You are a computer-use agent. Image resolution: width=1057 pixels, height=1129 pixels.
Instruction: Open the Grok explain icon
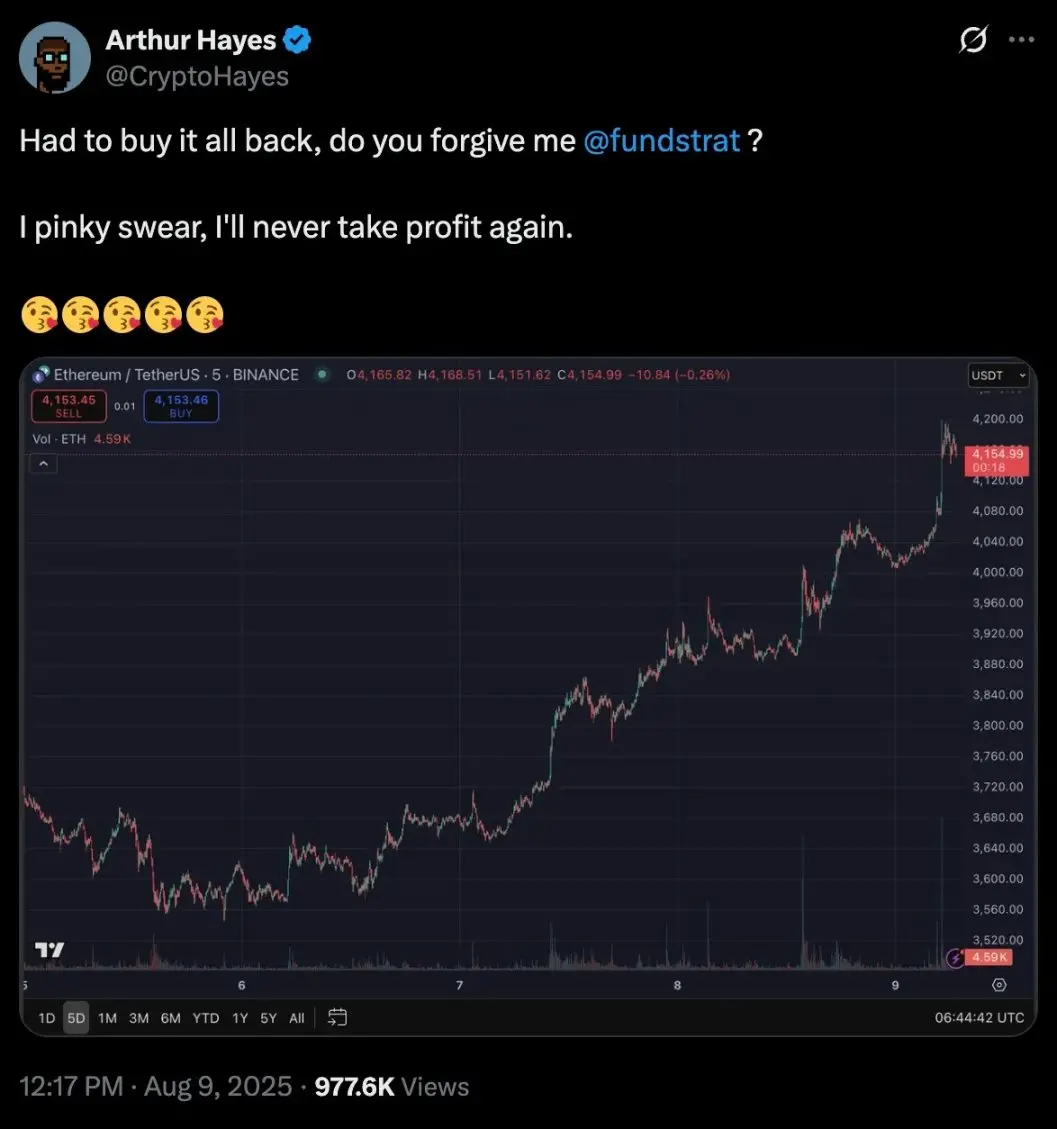971,41
